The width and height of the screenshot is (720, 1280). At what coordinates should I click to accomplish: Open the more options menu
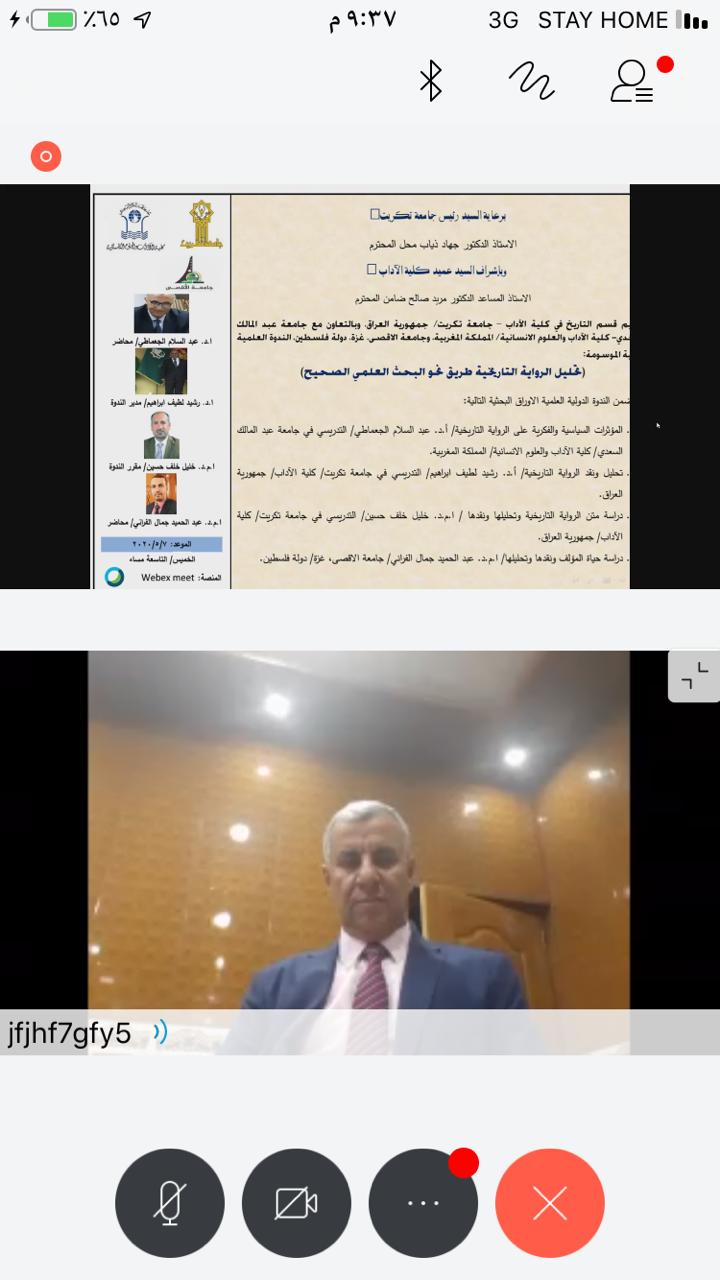[423, 1203]
